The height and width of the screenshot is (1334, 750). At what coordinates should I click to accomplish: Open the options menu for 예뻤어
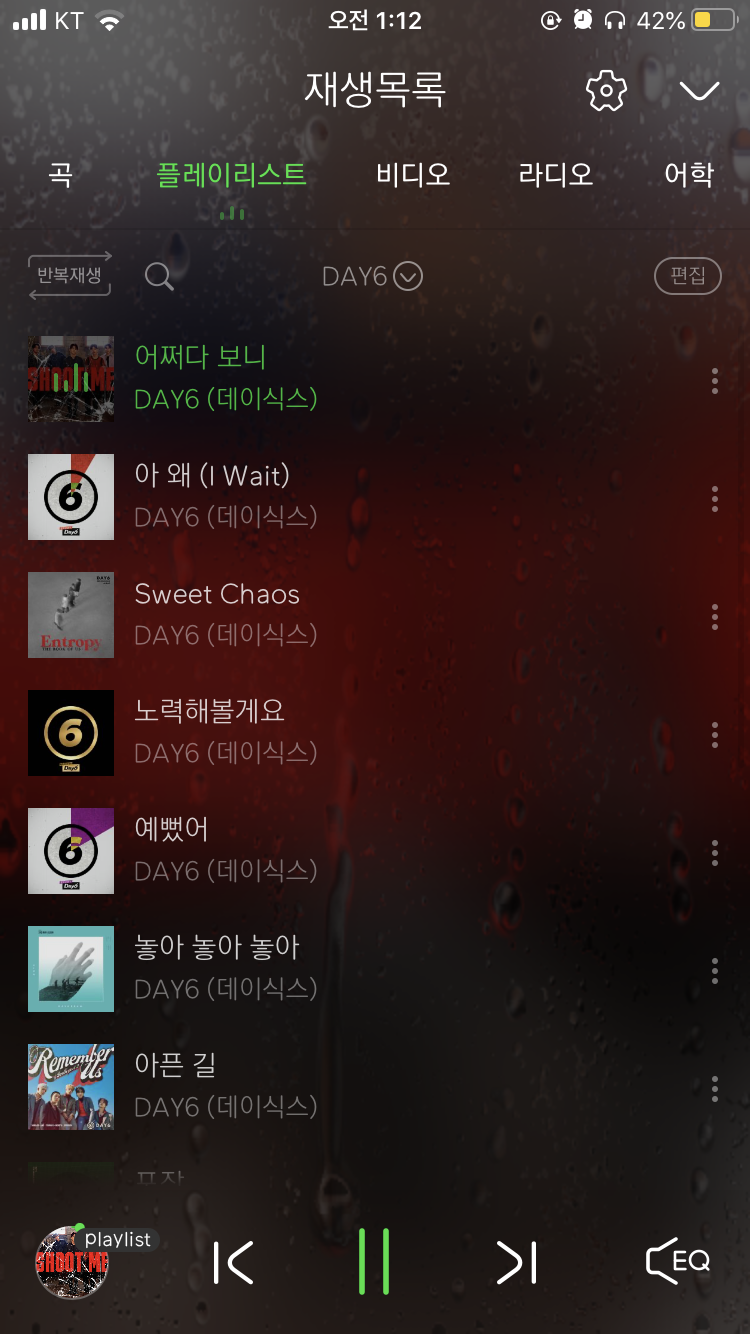[714, 851]
